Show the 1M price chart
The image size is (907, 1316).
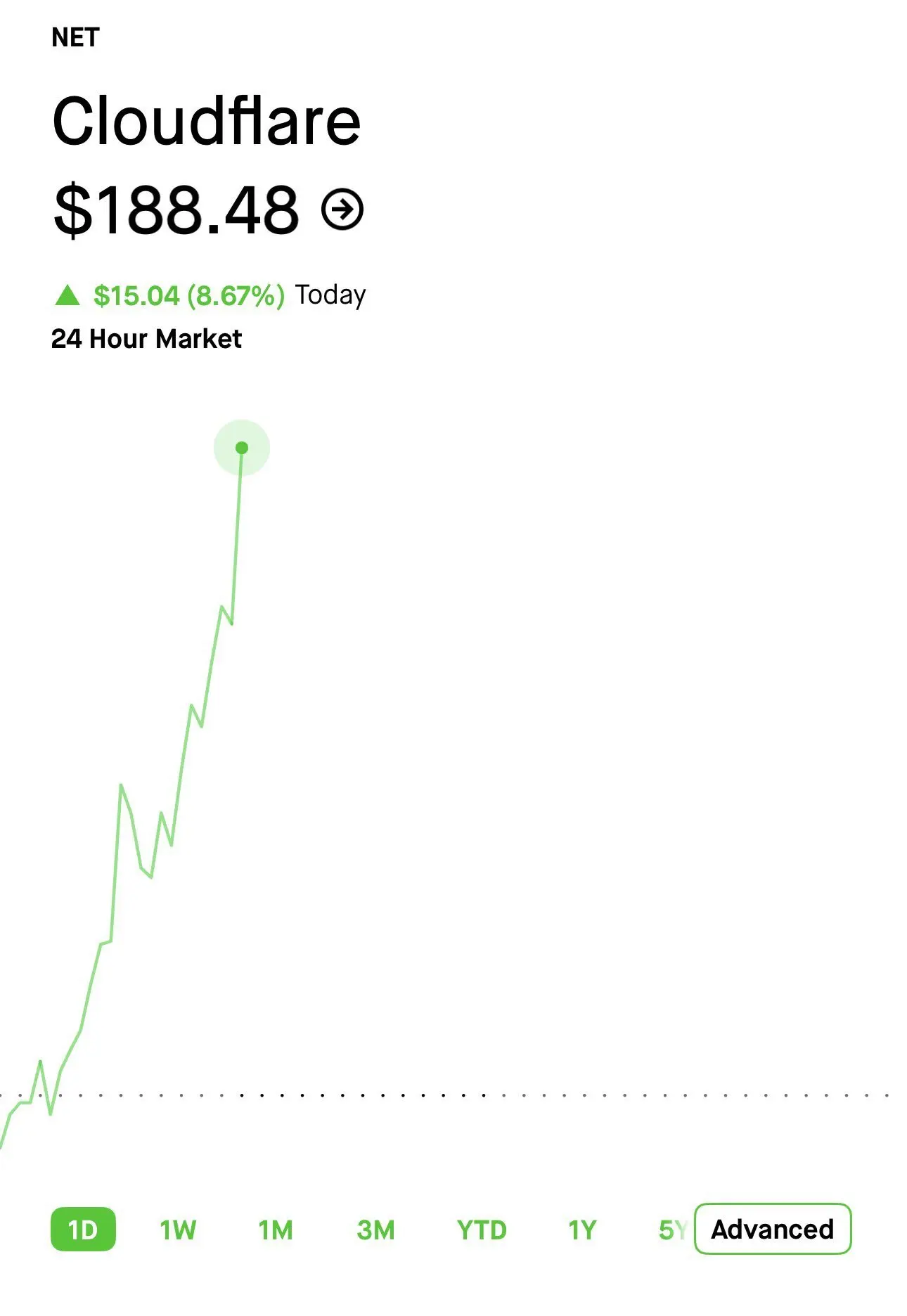[x=276, y=1230]
